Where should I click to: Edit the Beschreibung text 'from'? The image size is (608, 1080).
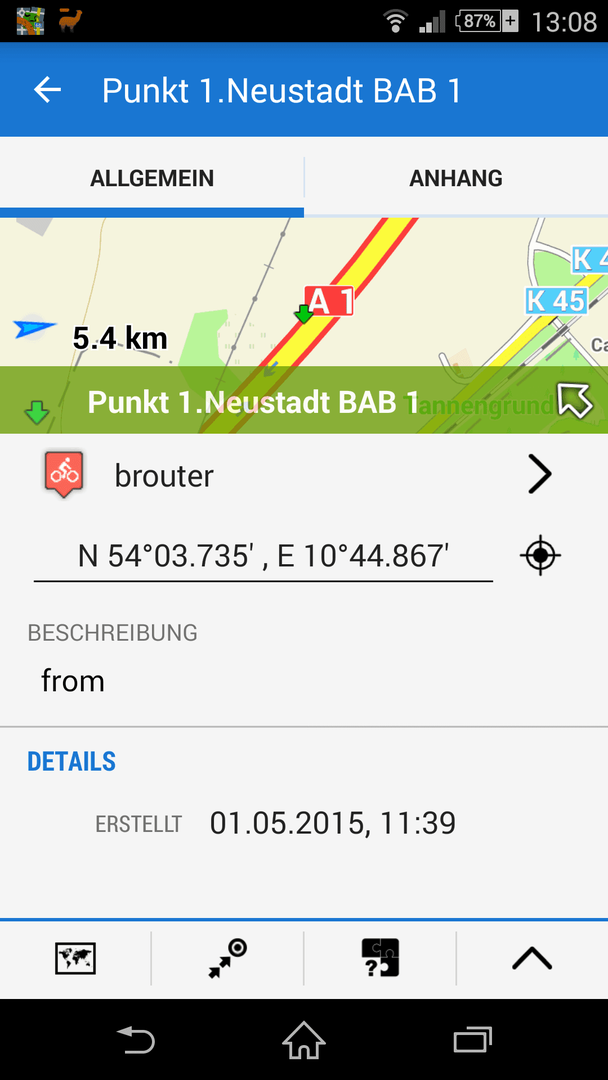(73, 681)
